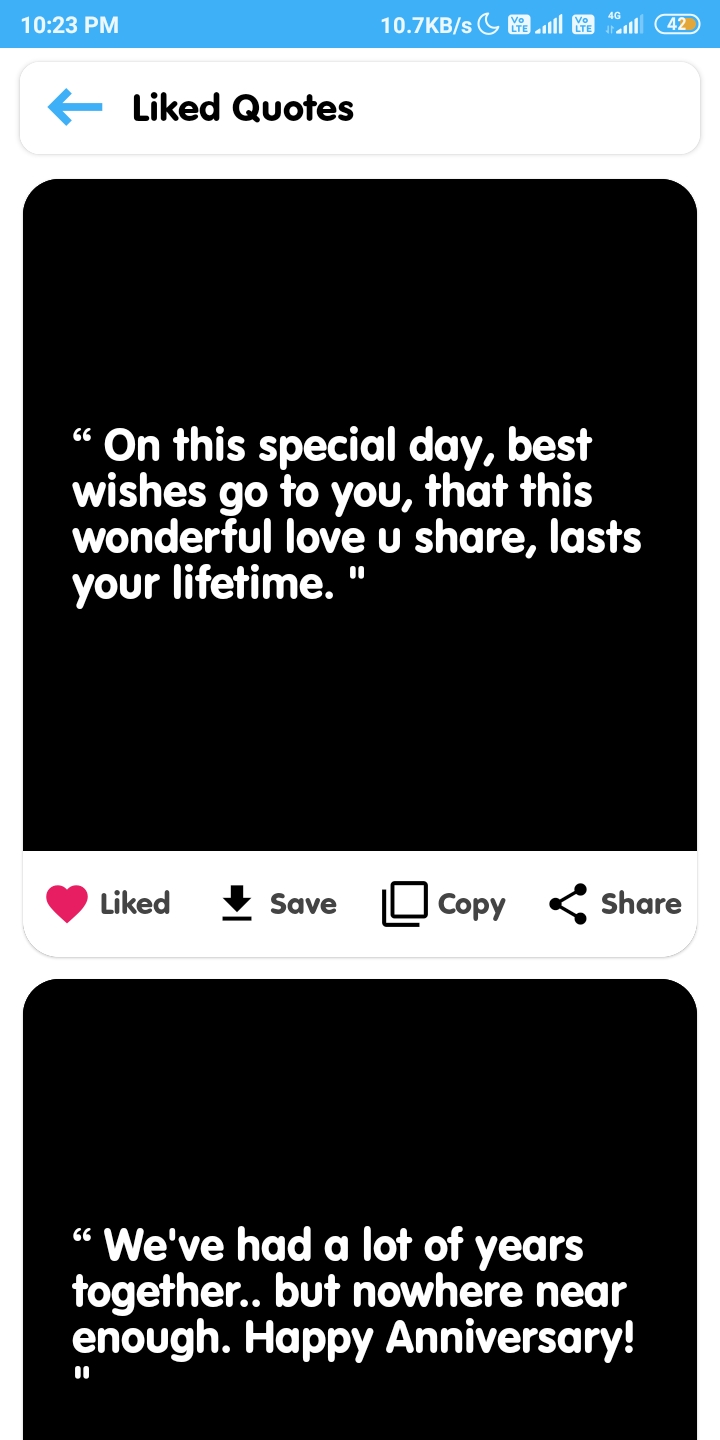Viewport: 720px width, 1440px height.
Task: Share the special day quote
Action: (x=615, y=904)
